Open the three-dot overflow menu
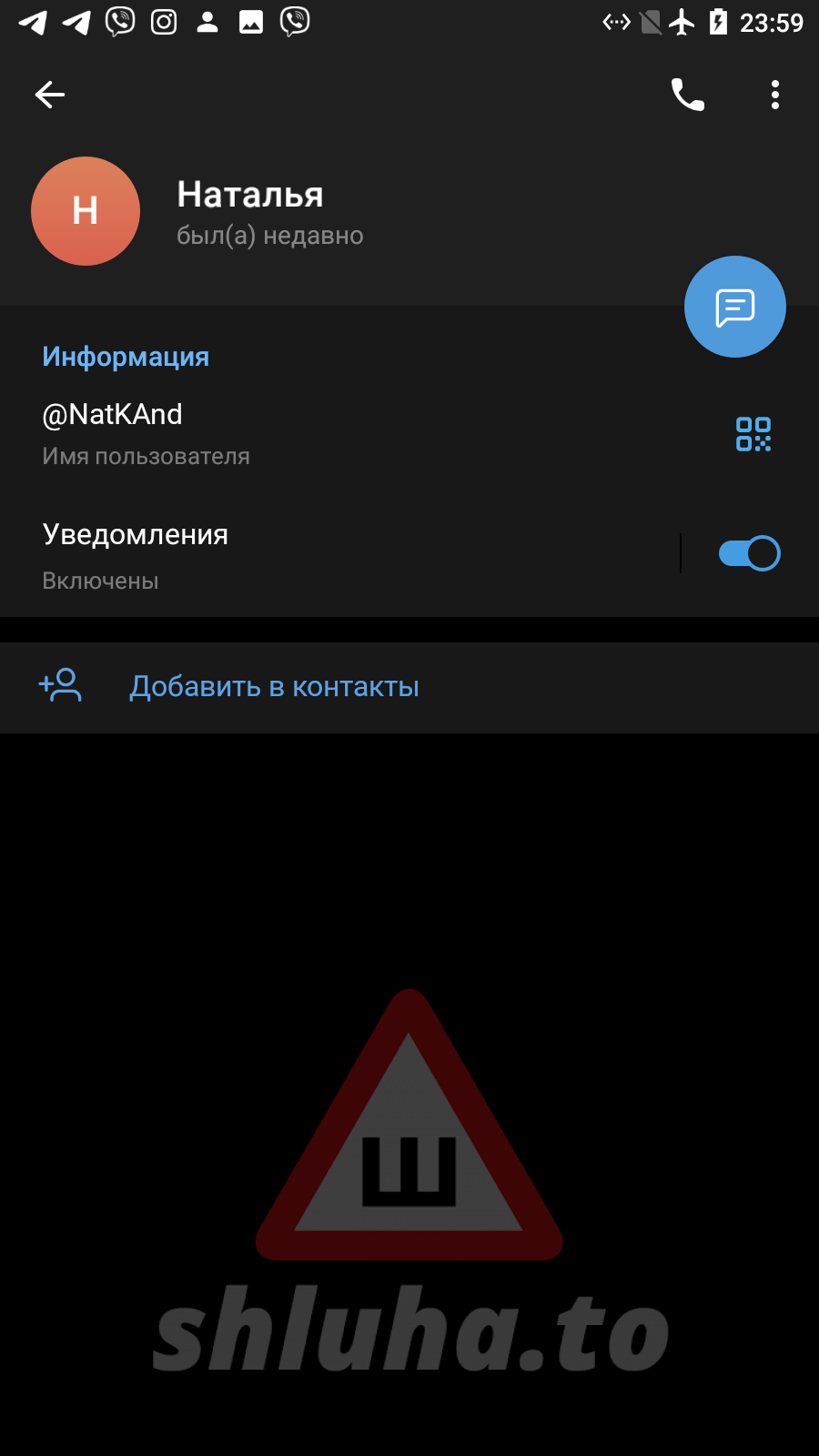819x1456 pixels. click(774, 95)
